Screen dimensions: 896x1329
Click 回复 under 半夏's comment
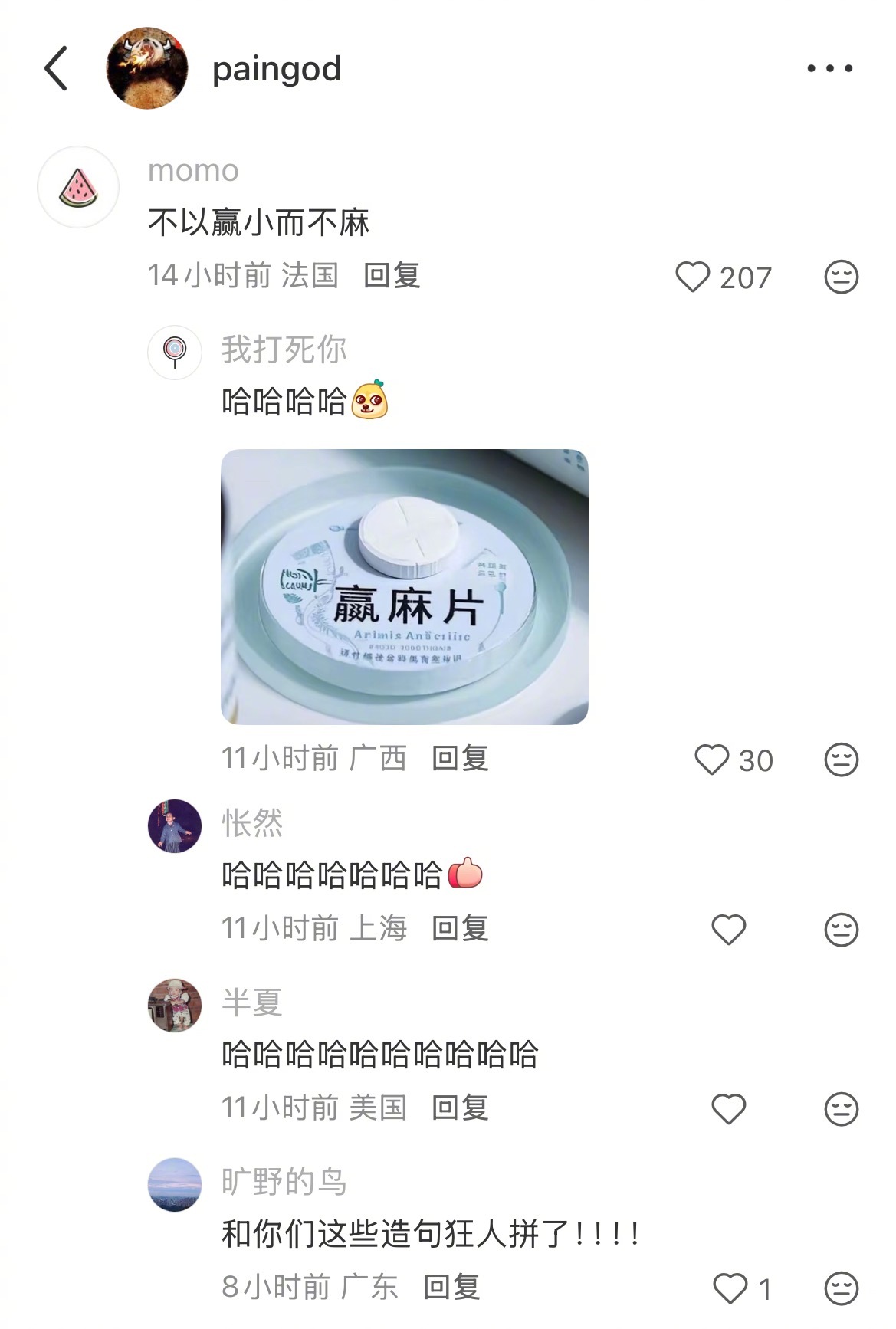pyautogui.click(x=460, y=1107)
